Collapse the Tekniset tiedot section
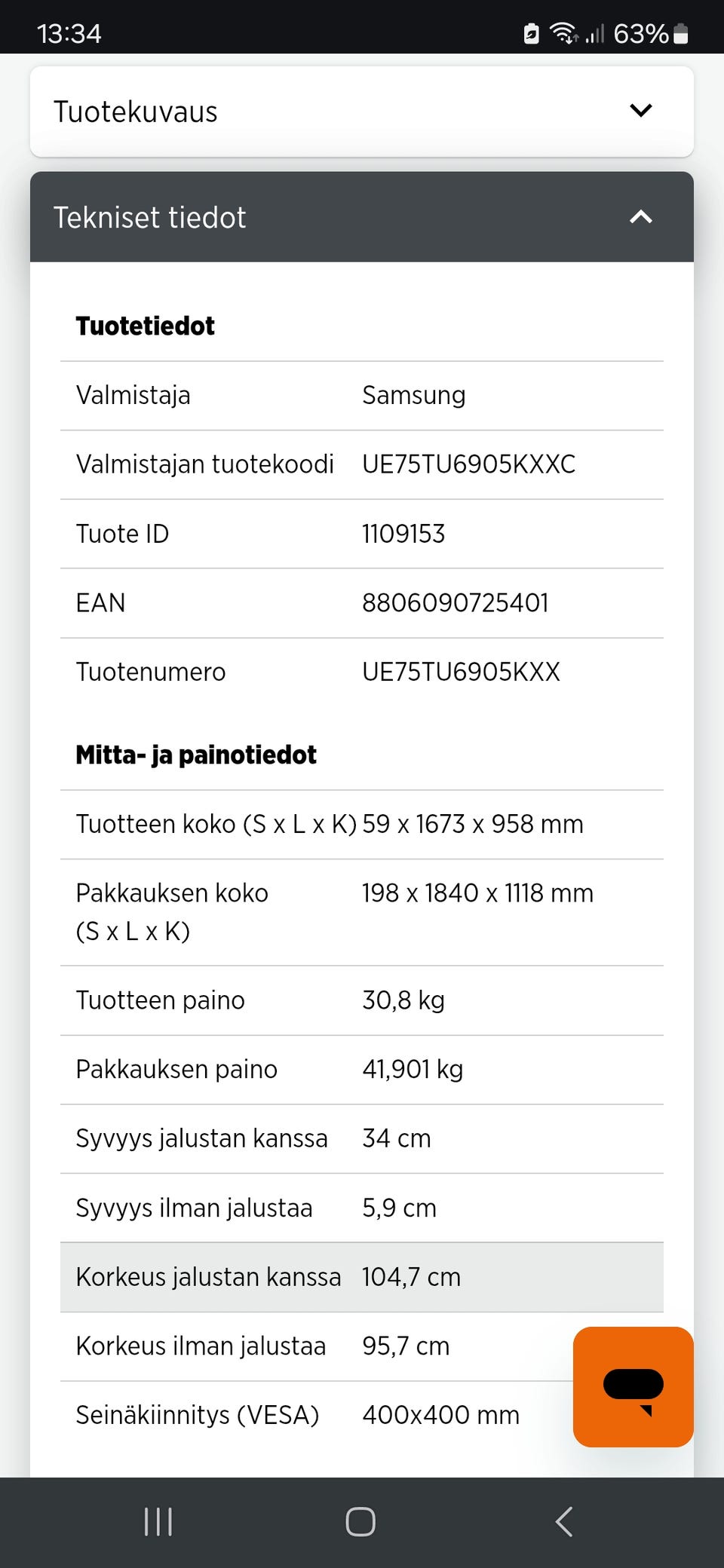Screen dimensions: 724x1568 tap(362, 217)
